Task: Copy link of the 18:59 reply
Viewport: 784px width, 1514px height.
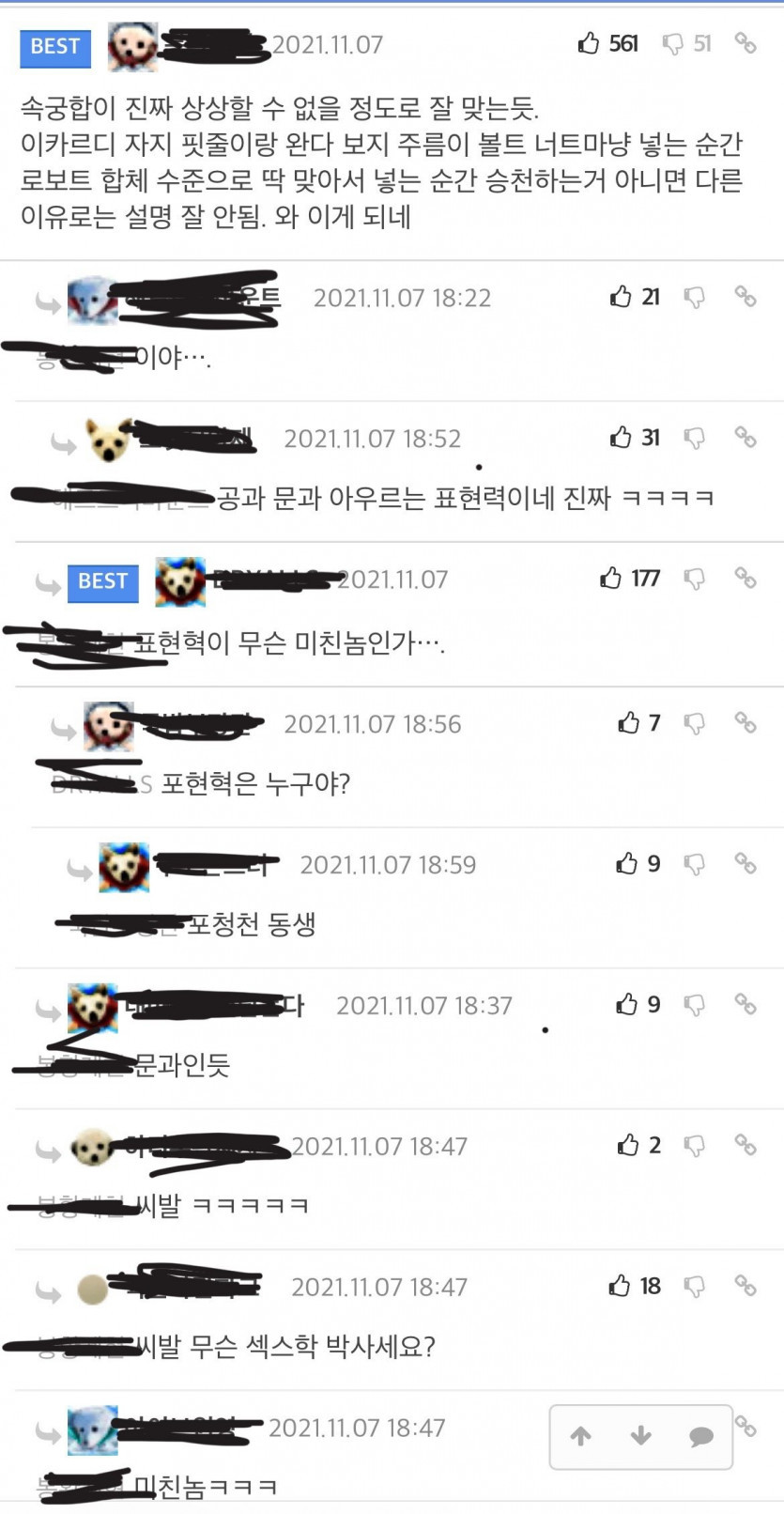Action: pyautogui.click(x=746, y=864)
